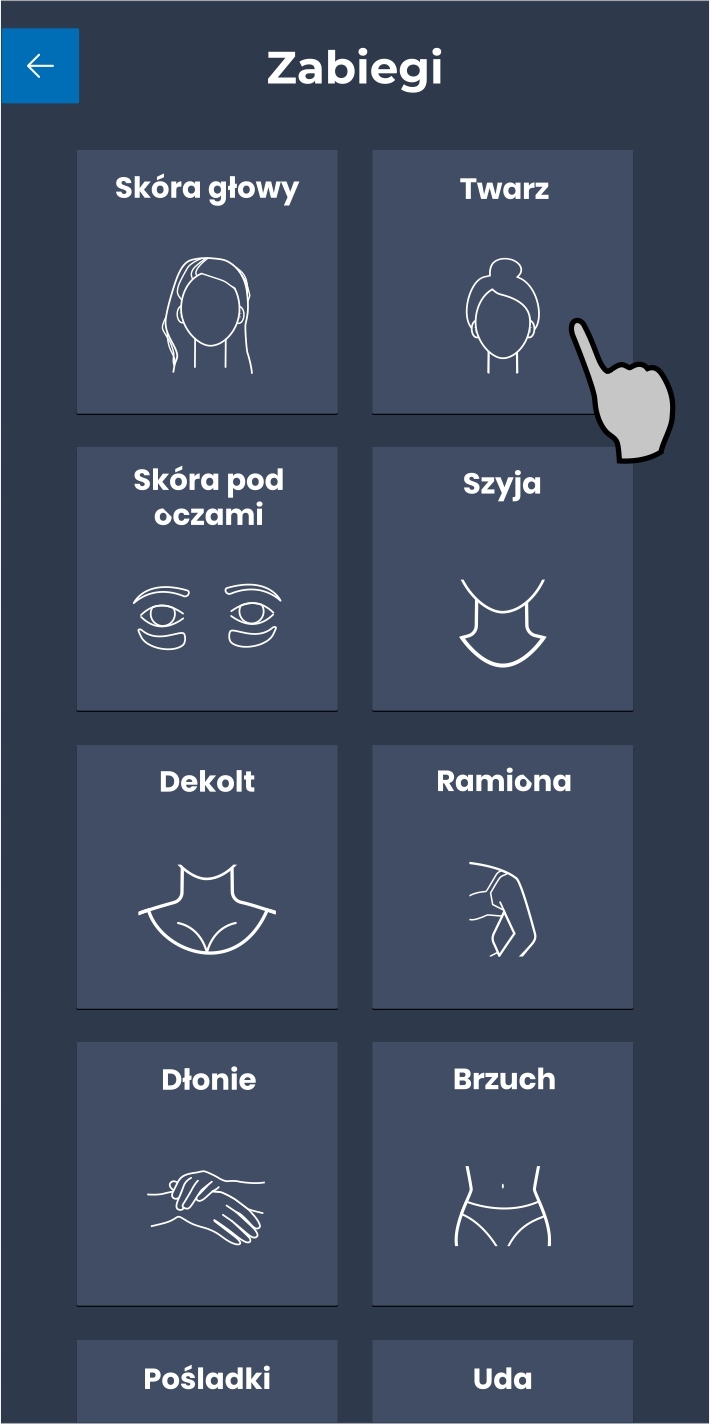
Task: Open Dłonie treatments
Action: click(207, 1173)
